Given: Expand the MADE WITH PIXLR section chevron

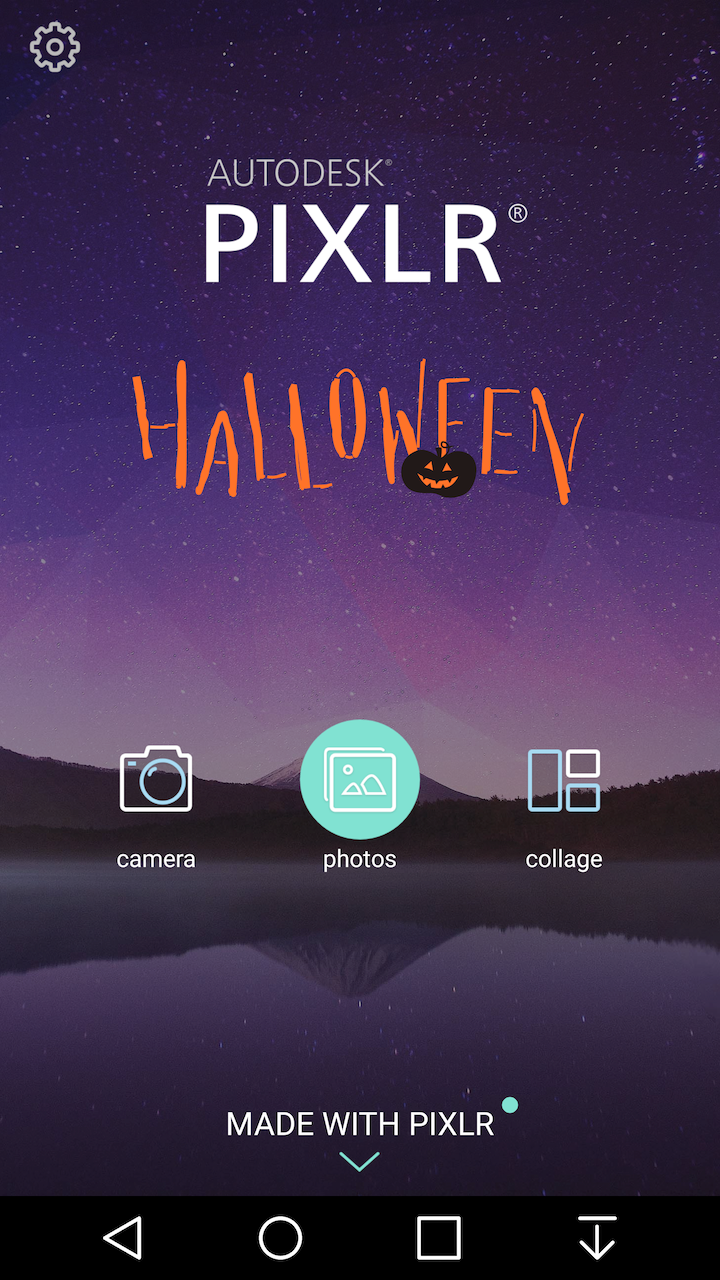Looking at the screenshot, I should 359,1163.
